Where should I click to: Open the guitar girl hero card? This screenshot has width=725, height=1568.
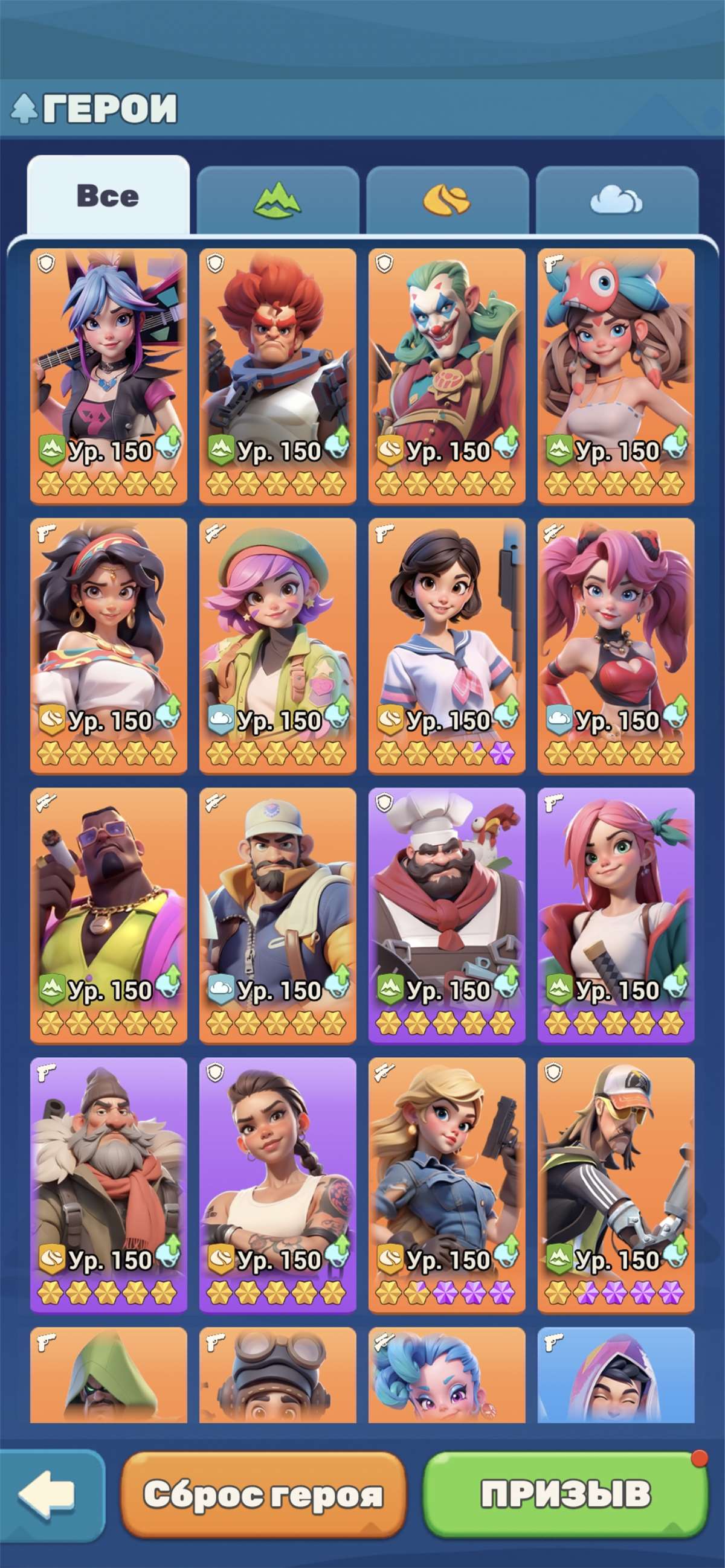point(108,376)
